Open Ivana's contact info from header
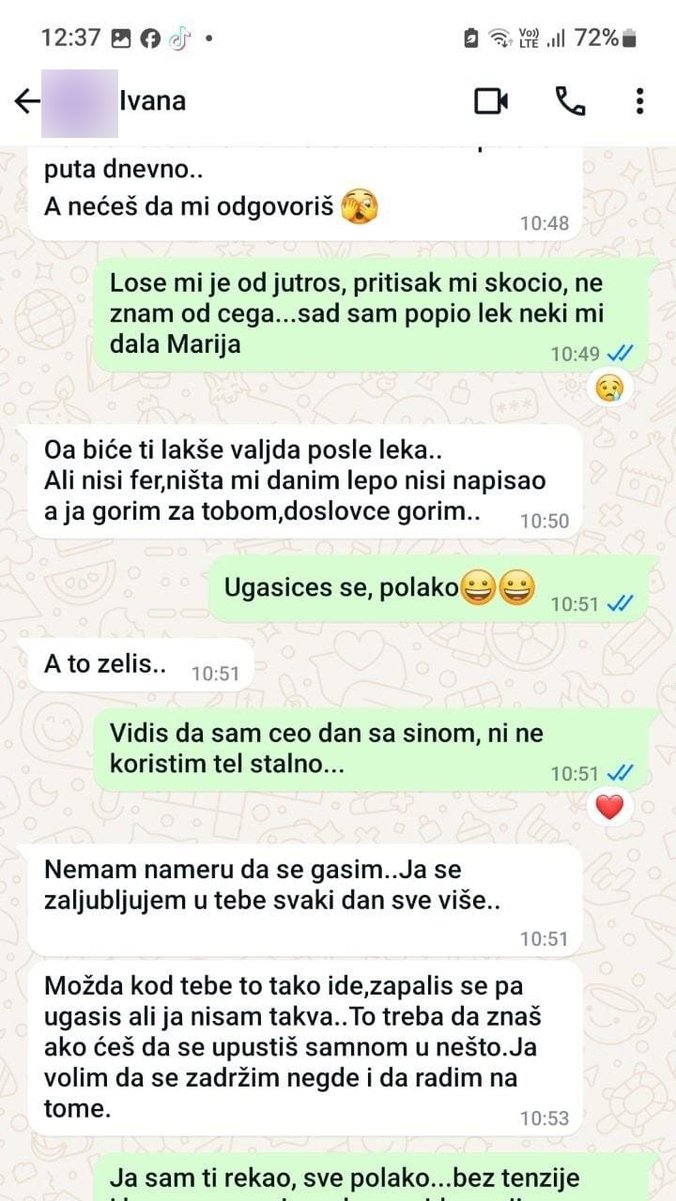The image size is (676, 1201). click(x=153, y=101)
